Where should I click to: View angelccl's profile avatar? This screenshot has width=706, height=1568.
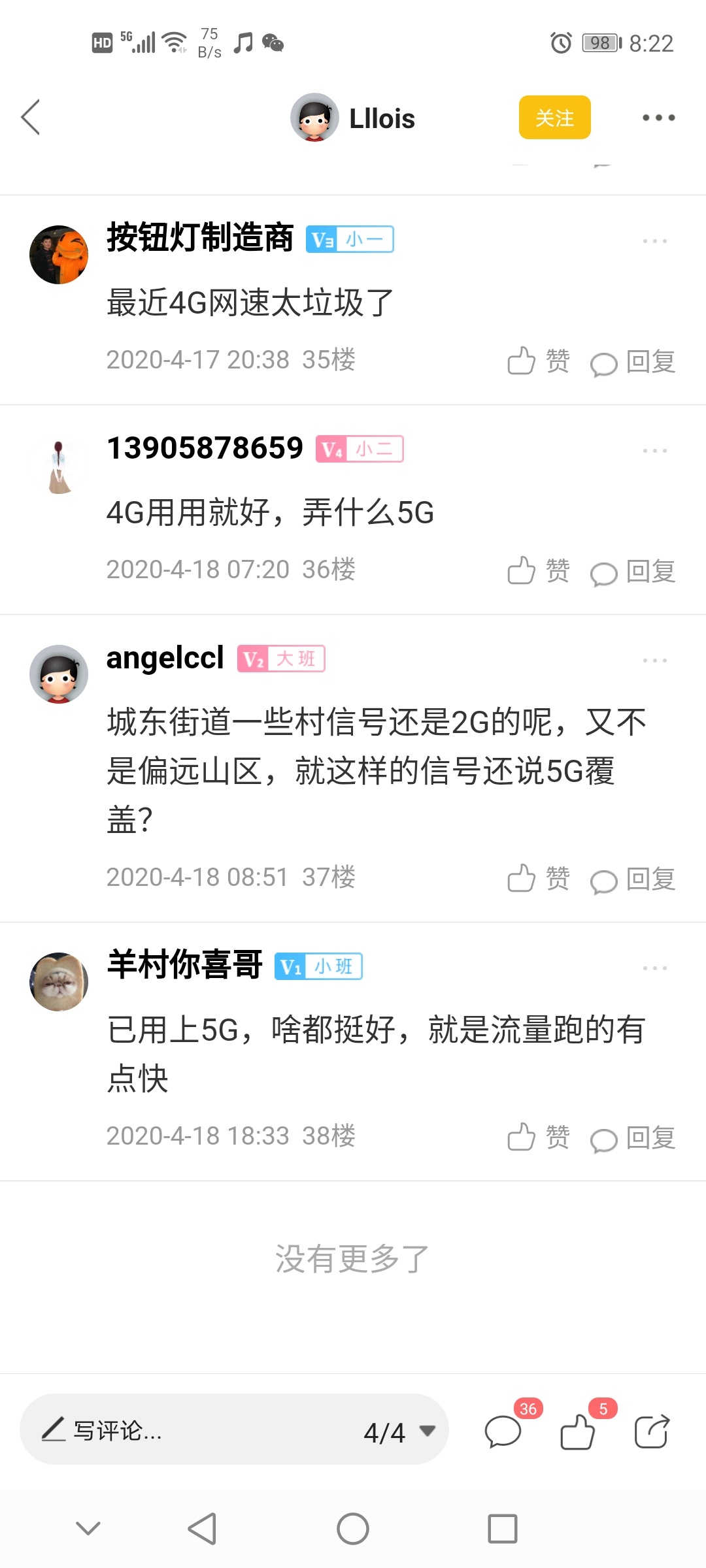pyautogui.click(x=59, y=674)
